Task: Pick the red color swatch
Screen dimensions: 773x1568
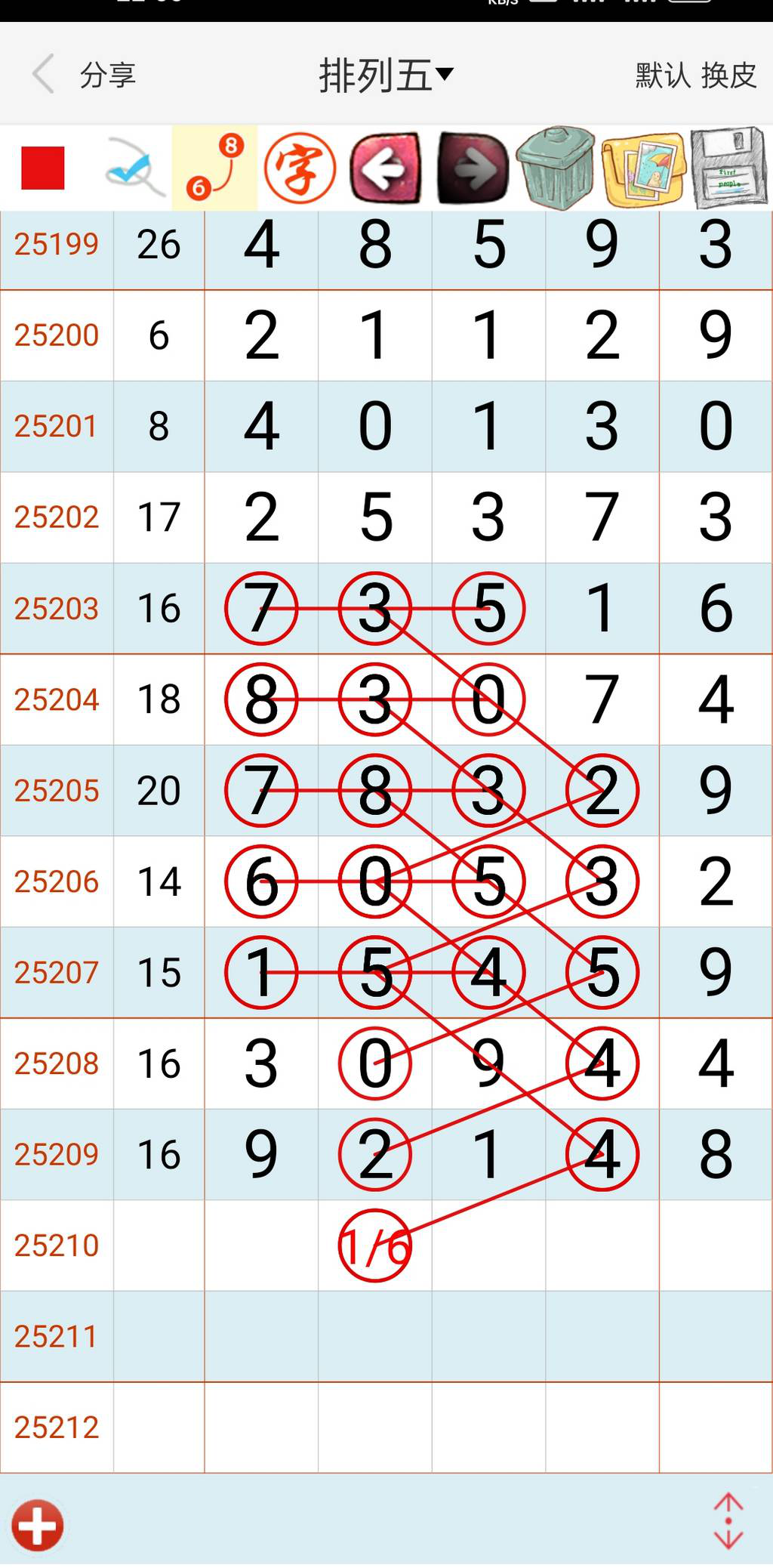Action: click(43, 168)
